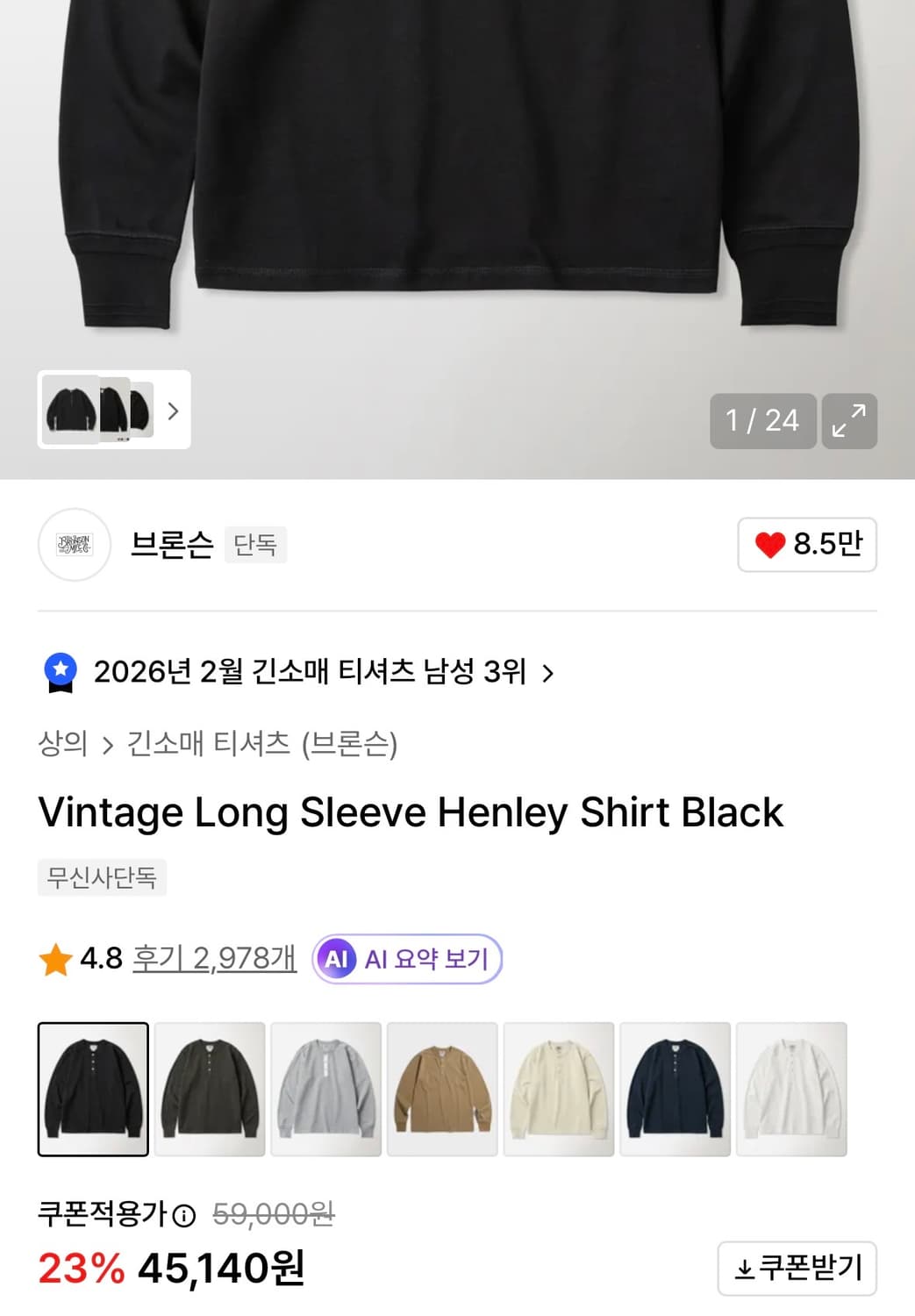Select the gray color variant

[x=326, y=1088]
